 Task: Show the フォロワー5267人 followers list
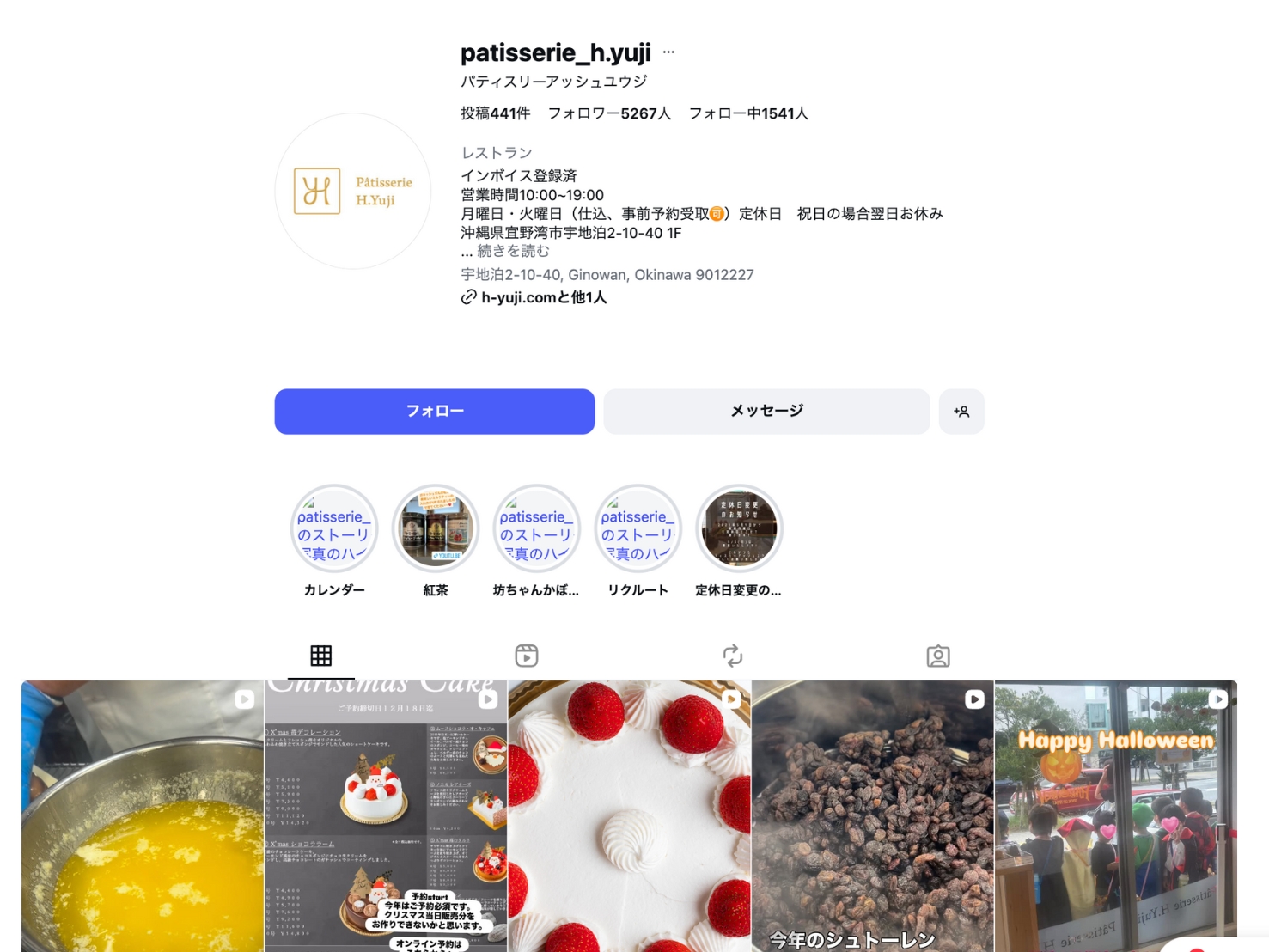click(609, 113)
